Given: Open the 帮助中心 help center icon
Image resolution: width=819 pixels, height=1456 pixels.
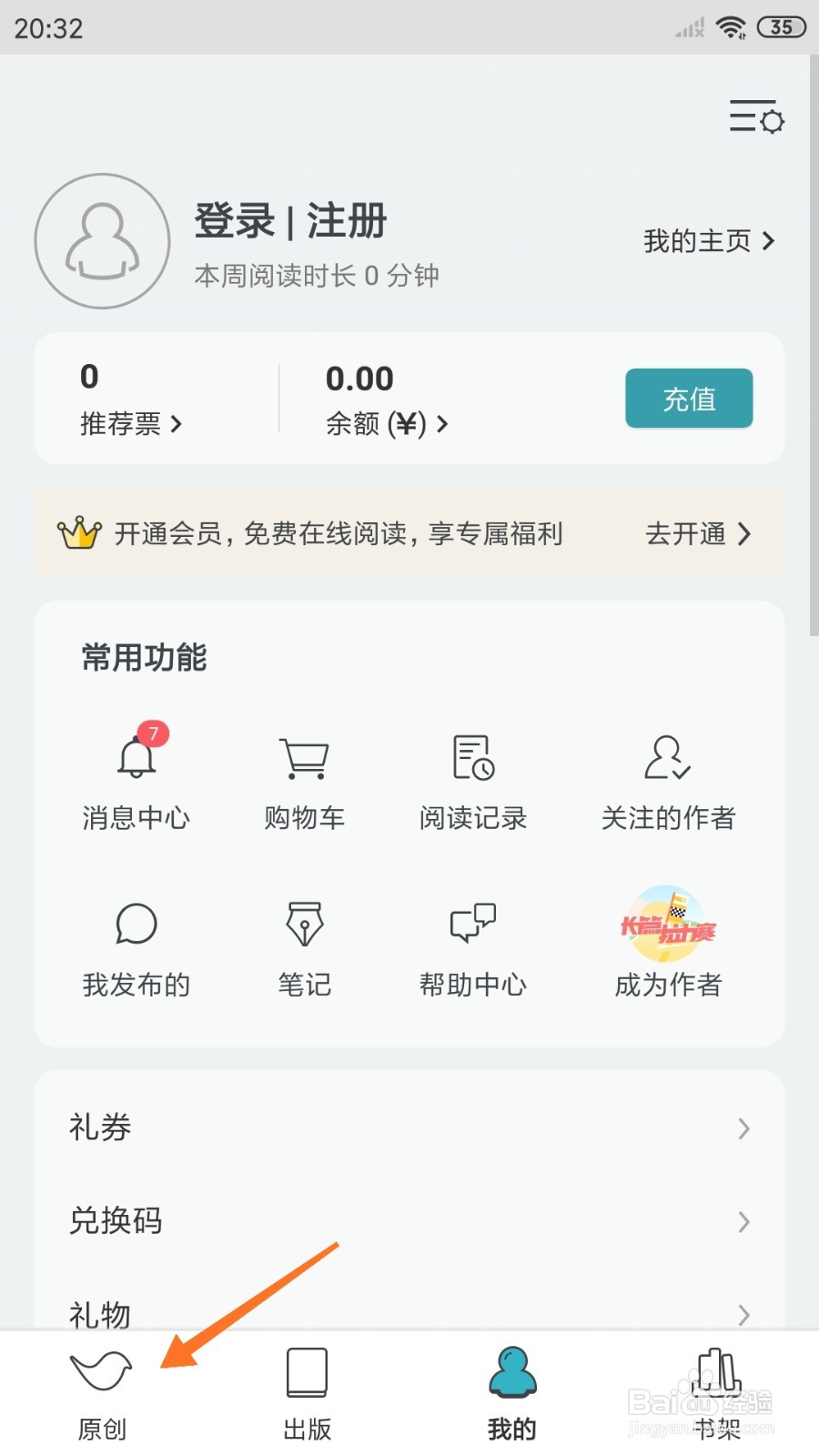Looking at the screenshot, I should 472,924.
